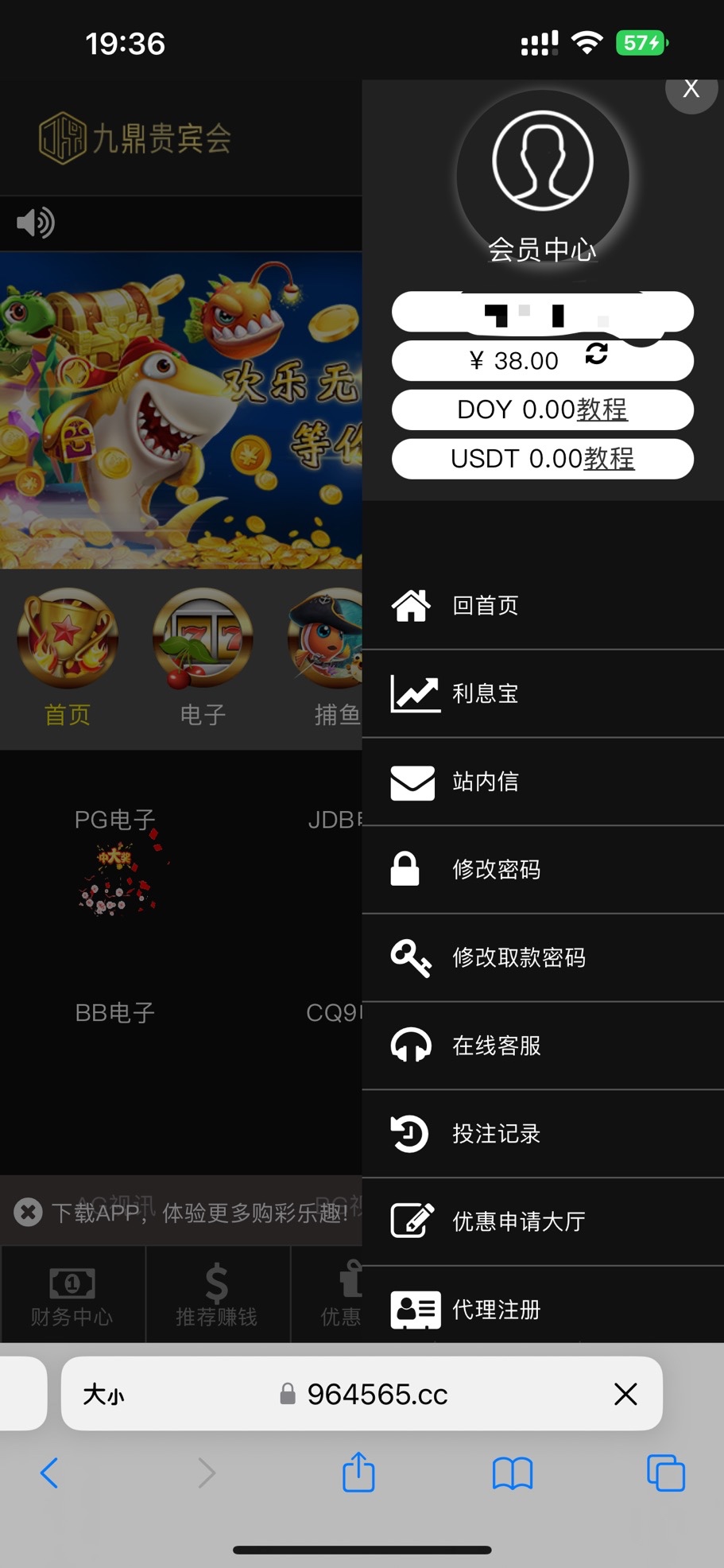Open 代理注册 agent registration
This screenshot has height=1568, width=724.
click(496, 1309)
